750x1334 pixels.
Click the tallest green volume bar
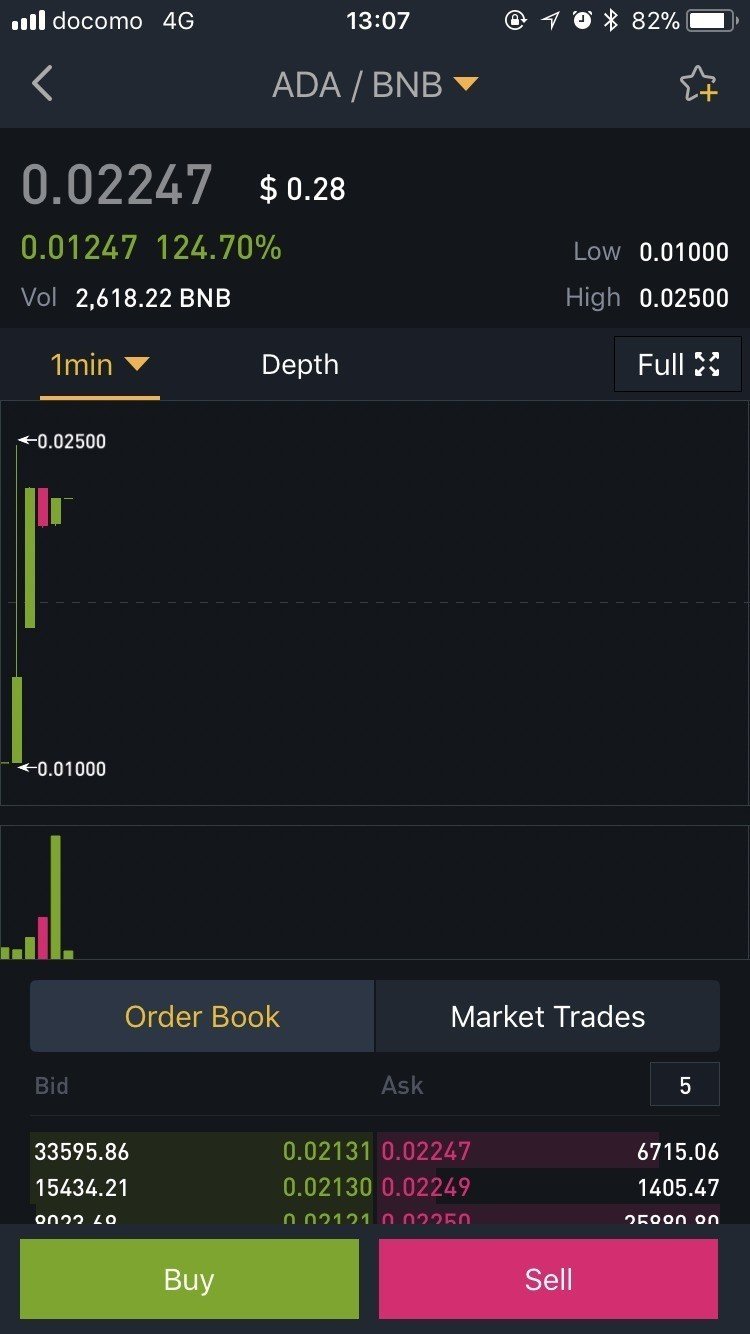(56, 890)
